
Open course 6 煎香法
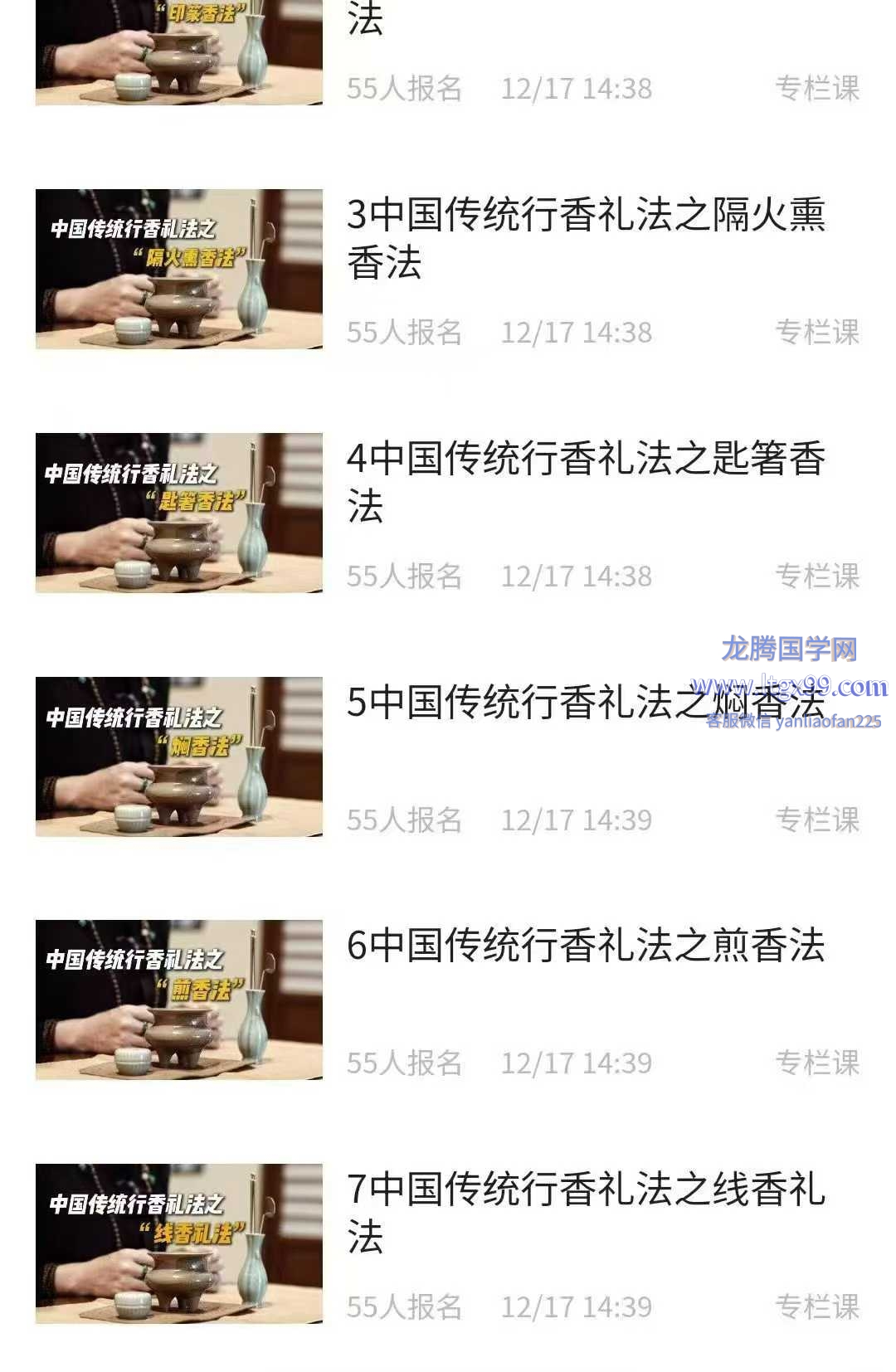pyautogui.click(x=585, y=946)
